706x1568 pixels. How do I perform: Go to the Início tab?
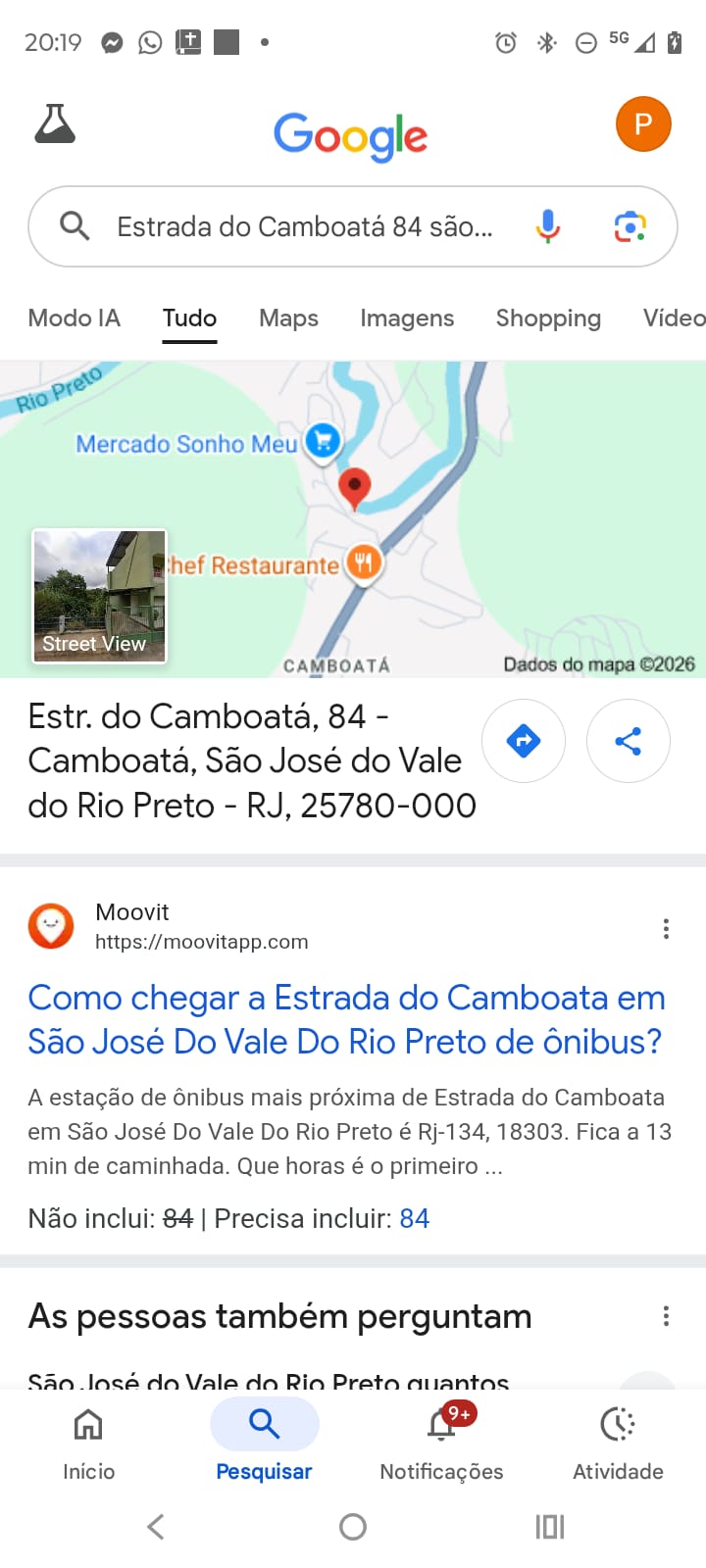[x=88, y=1441]
